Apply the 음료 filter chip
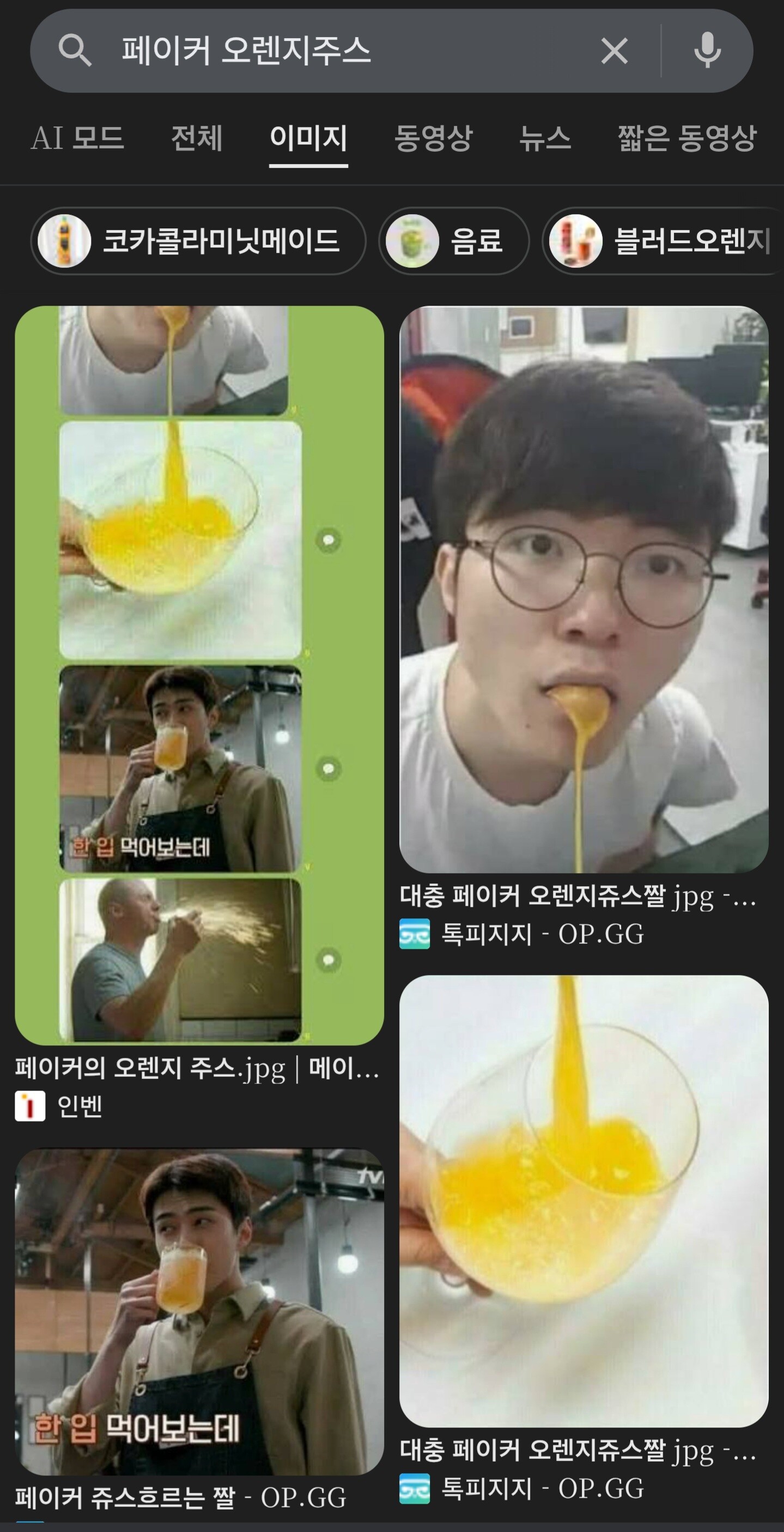The width and height of the screenshot is (784, 1532). click(453, 241)
